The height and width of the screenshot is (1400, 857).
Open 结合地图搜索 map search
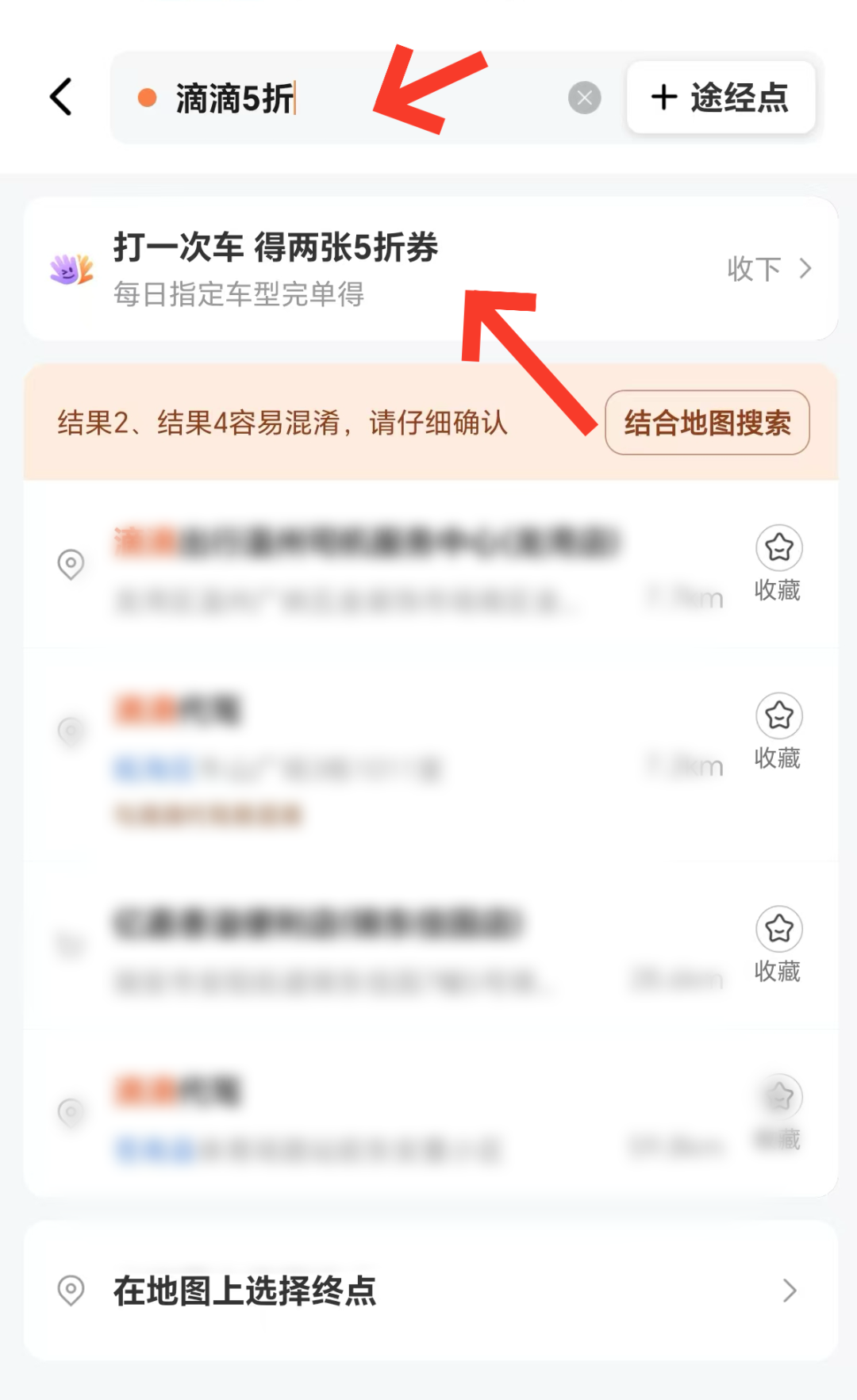tap(707, 423)
